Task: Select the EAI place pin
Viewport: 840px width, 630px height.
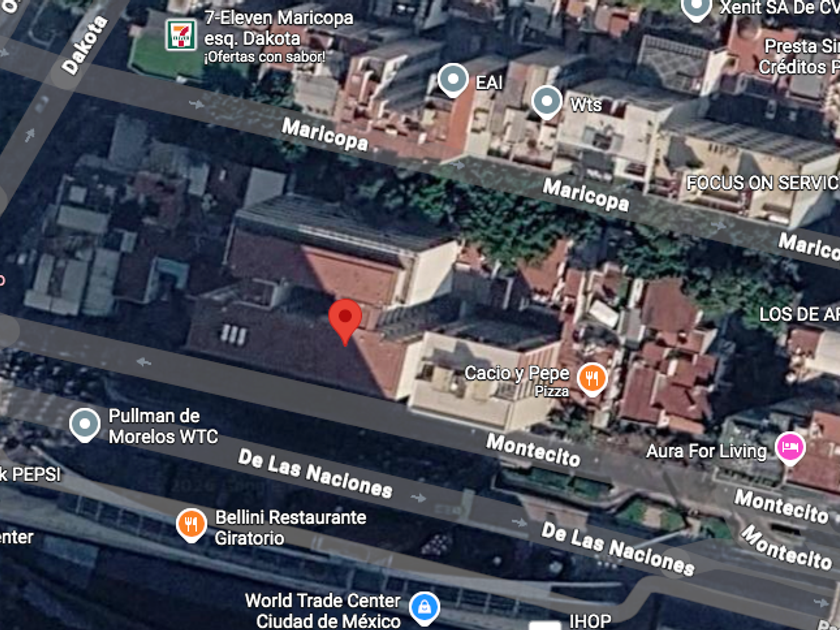Action: coord(454,80)
